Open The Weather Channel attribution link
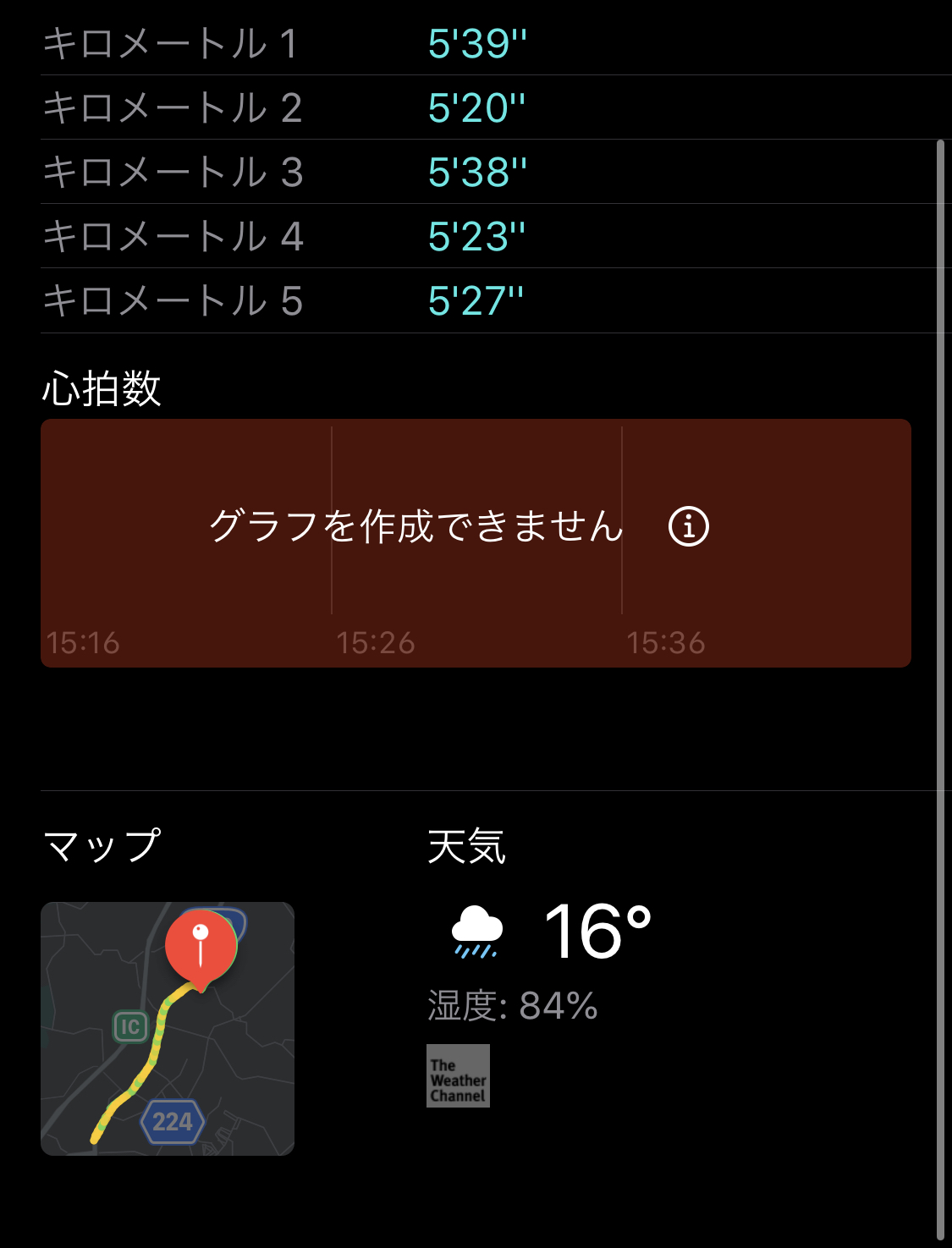Screen dimensions: 952x1248 click(458, 1075)
